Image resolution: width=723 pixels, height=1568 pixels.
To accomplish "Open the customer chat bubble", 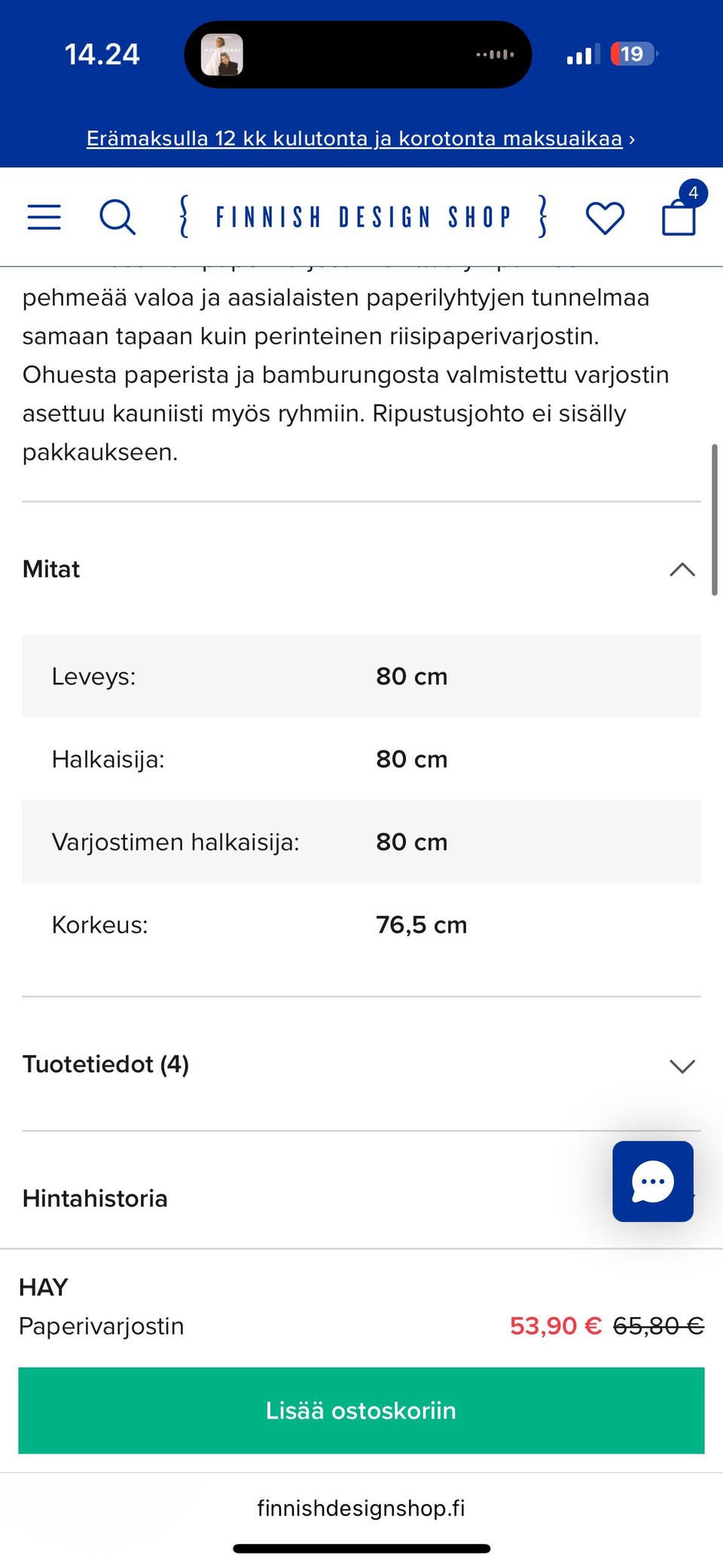I will [x=652, y=1181].
